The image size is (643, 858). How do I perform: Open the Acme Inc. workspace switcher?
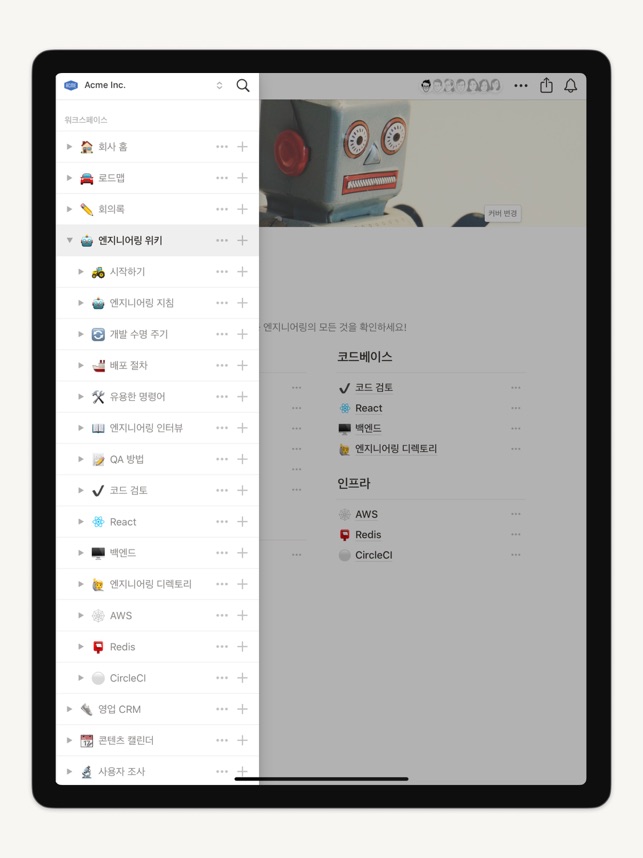(140, 86)
